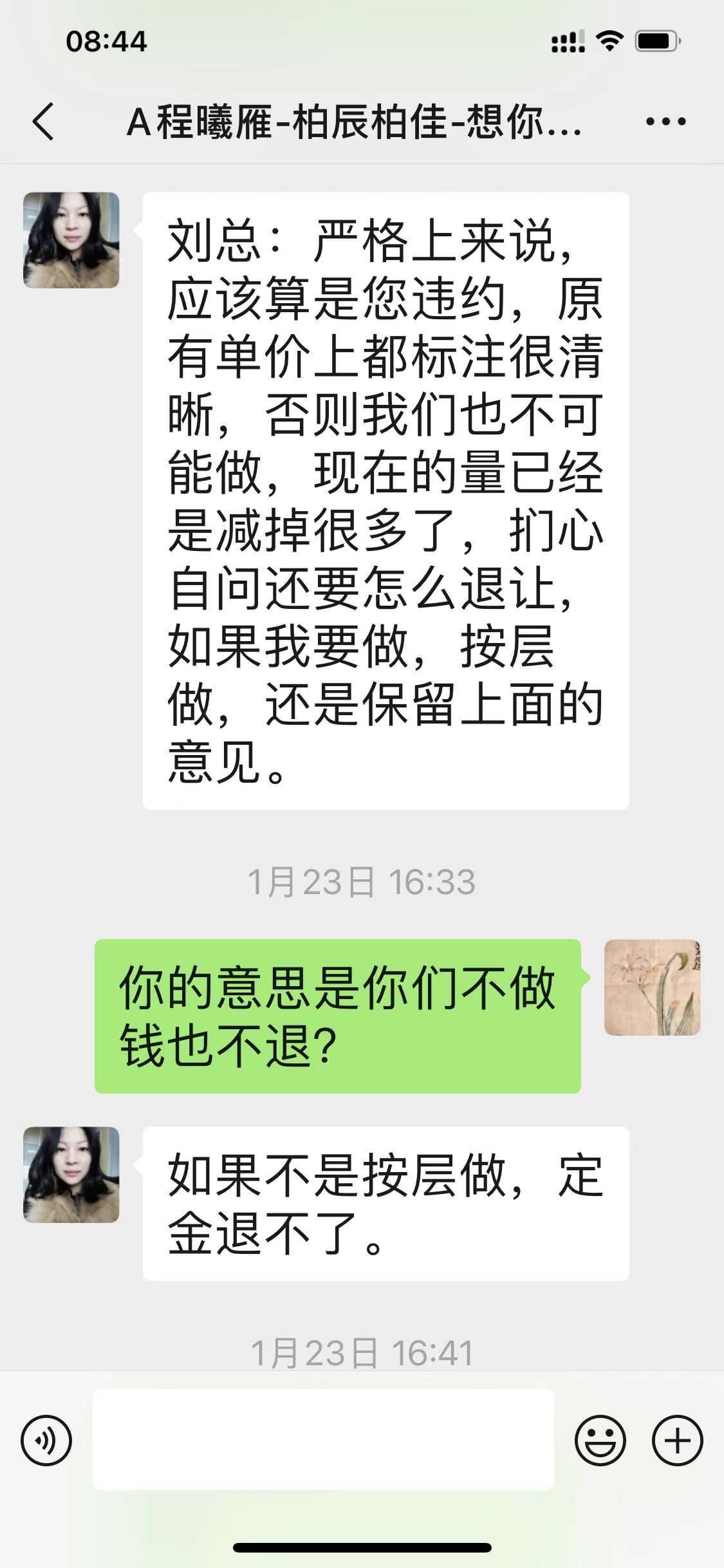Open the chat info overflow menu

665,121
